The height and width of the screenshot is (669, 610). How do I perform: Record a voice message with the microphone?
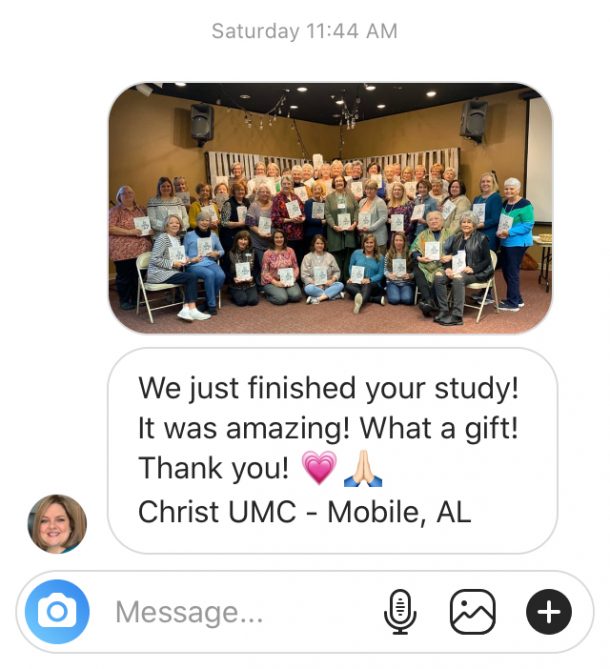(x=400, y=611)
